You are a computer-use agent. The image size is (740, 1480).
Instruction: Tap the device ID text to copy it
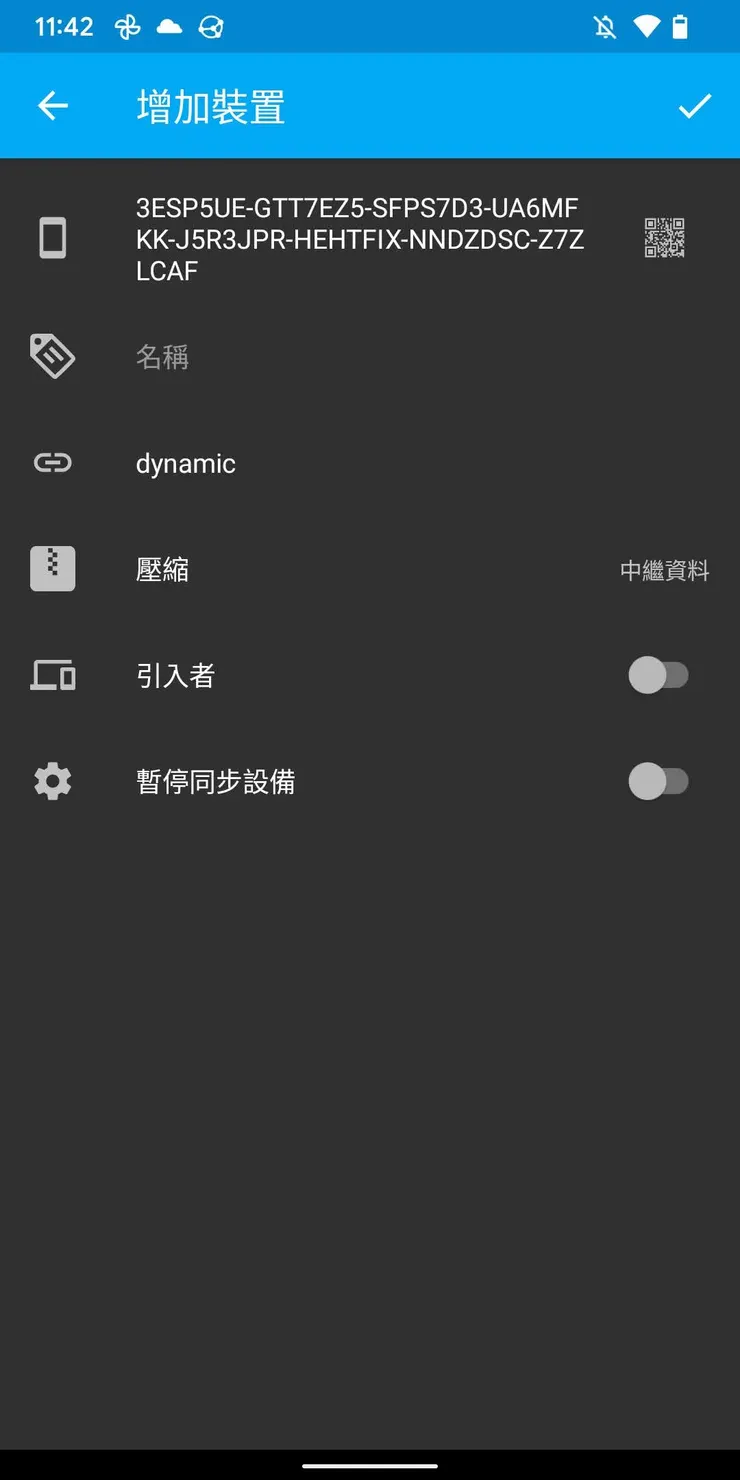355,238
